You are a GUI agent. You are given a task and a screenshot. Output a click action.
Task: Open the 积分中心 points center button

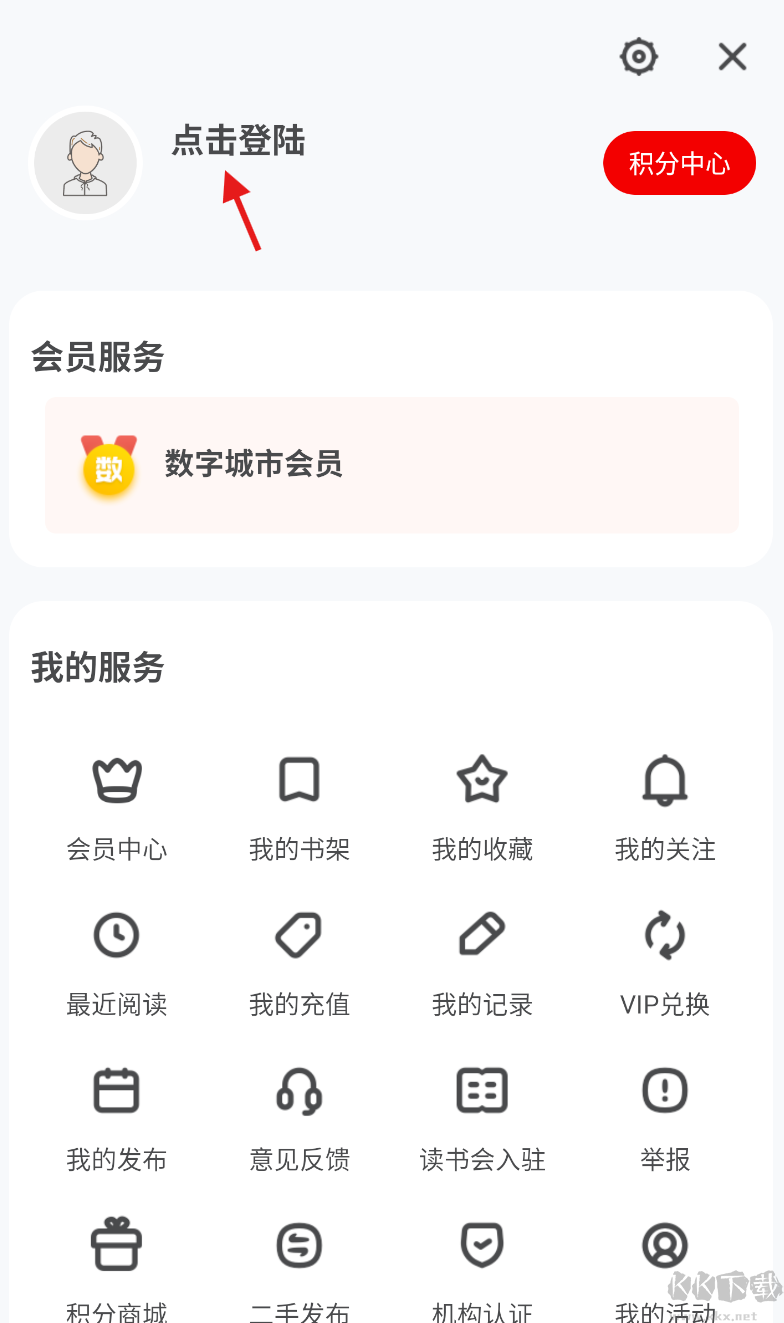point(679,163)
